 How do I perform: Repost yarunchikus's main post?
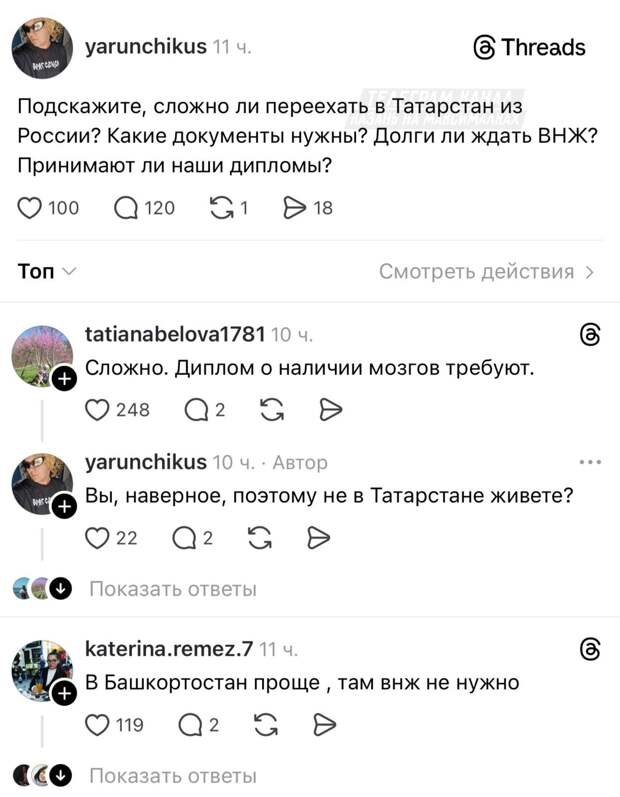pos(219,207)
